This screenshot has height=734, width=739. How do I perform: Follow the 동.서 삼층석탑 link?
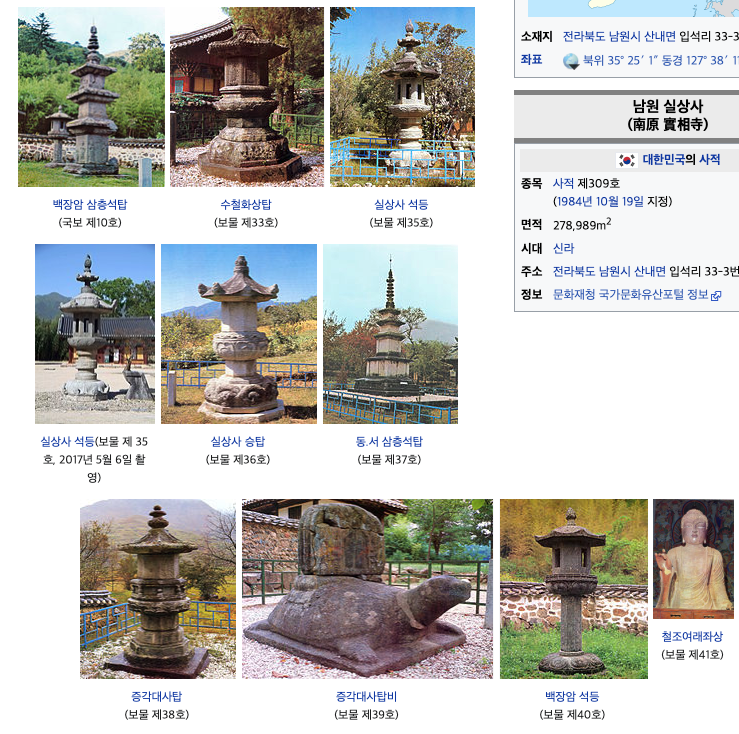coord(389,441)
